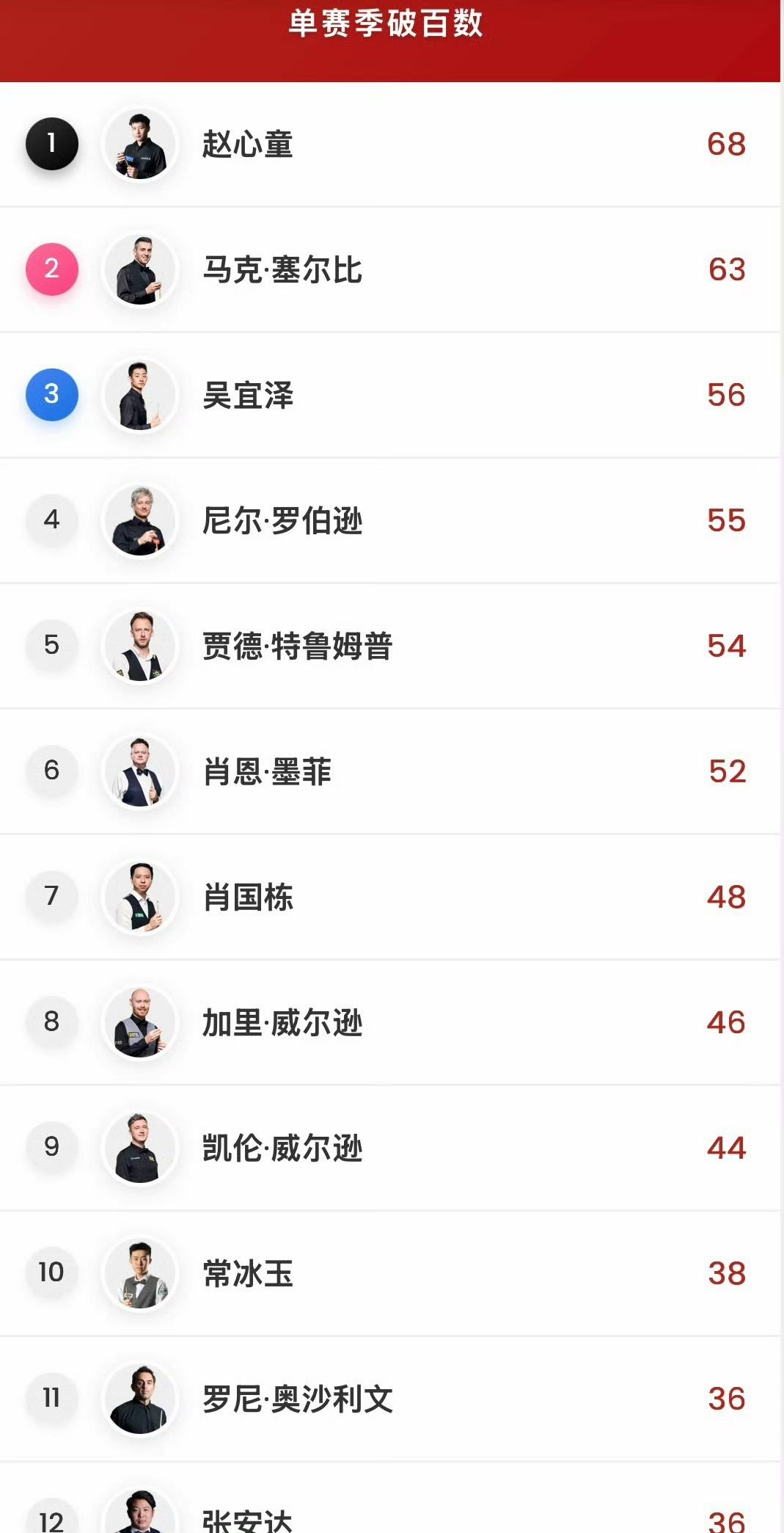This screenshot has width=784, height=1533.
Task: Select the row for 肖国栋
Action: (x=392, y=896)
